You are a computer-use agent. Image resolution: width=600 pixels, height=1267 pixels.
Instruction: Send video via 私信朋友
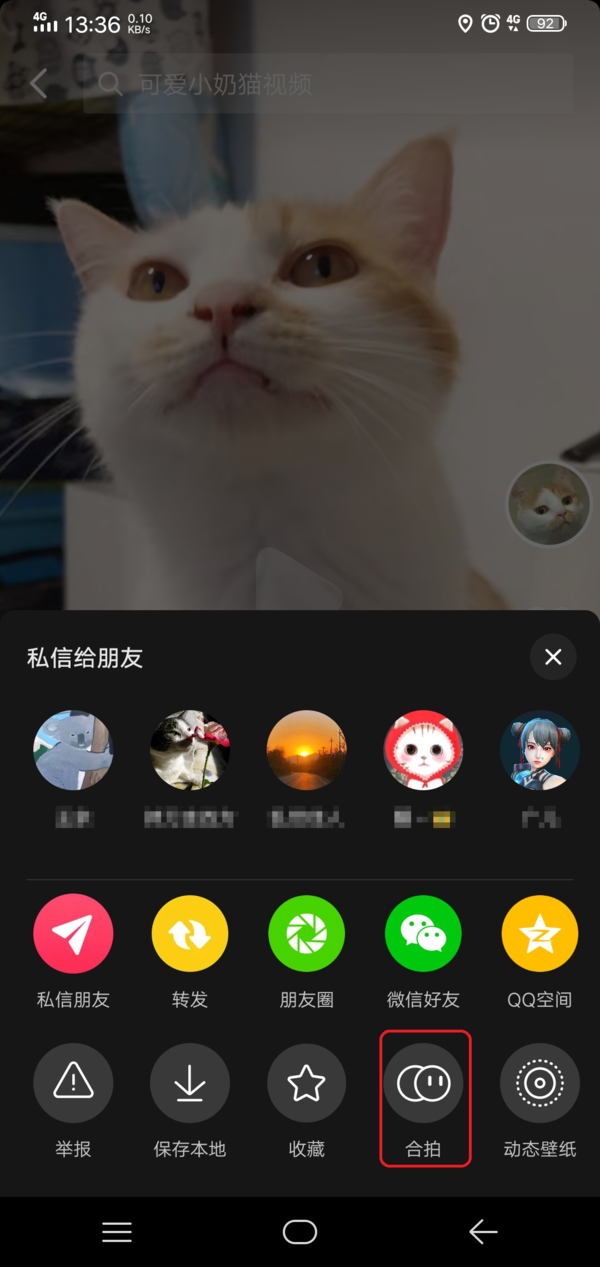coord(73,935)
